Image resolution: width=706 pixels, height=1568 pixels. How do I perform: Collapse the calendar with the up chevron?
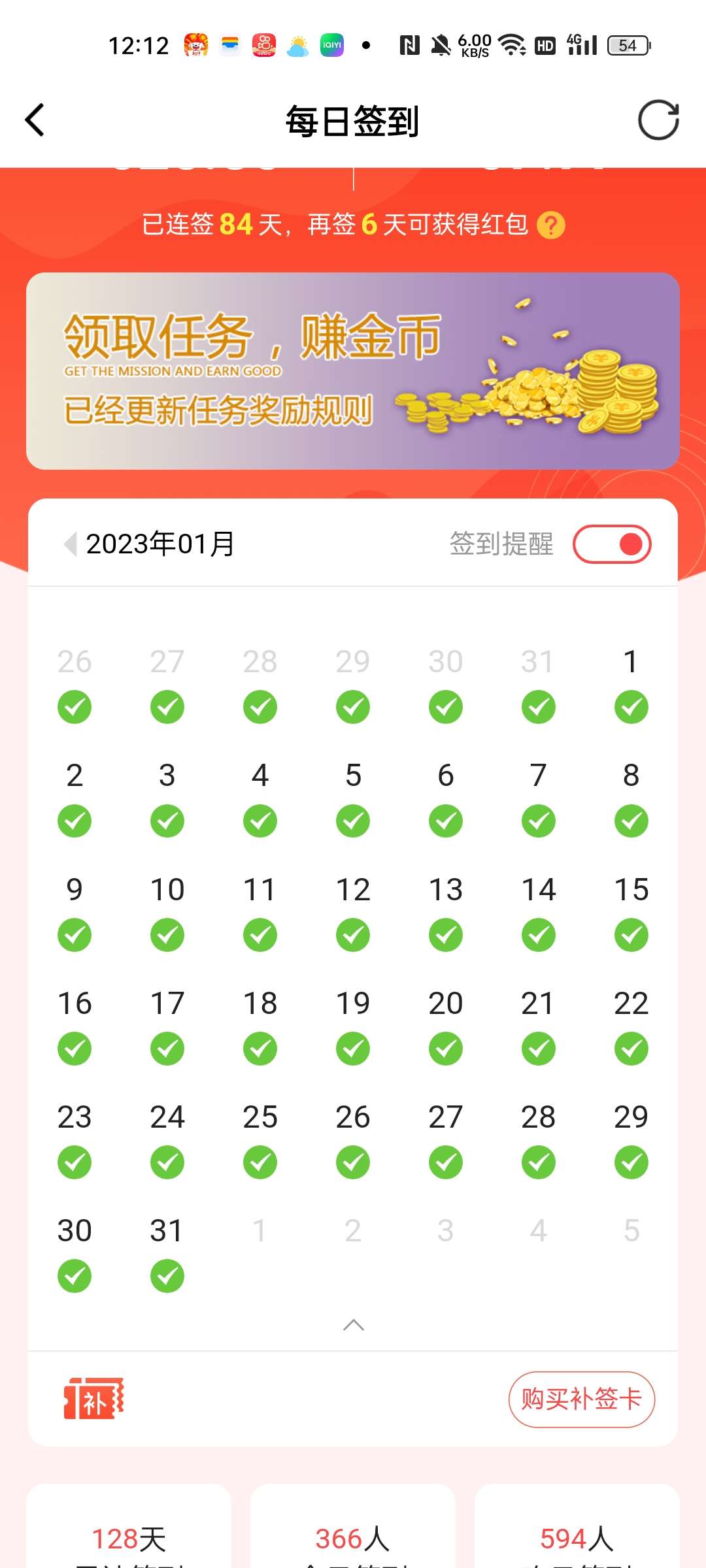[353, 1325]
